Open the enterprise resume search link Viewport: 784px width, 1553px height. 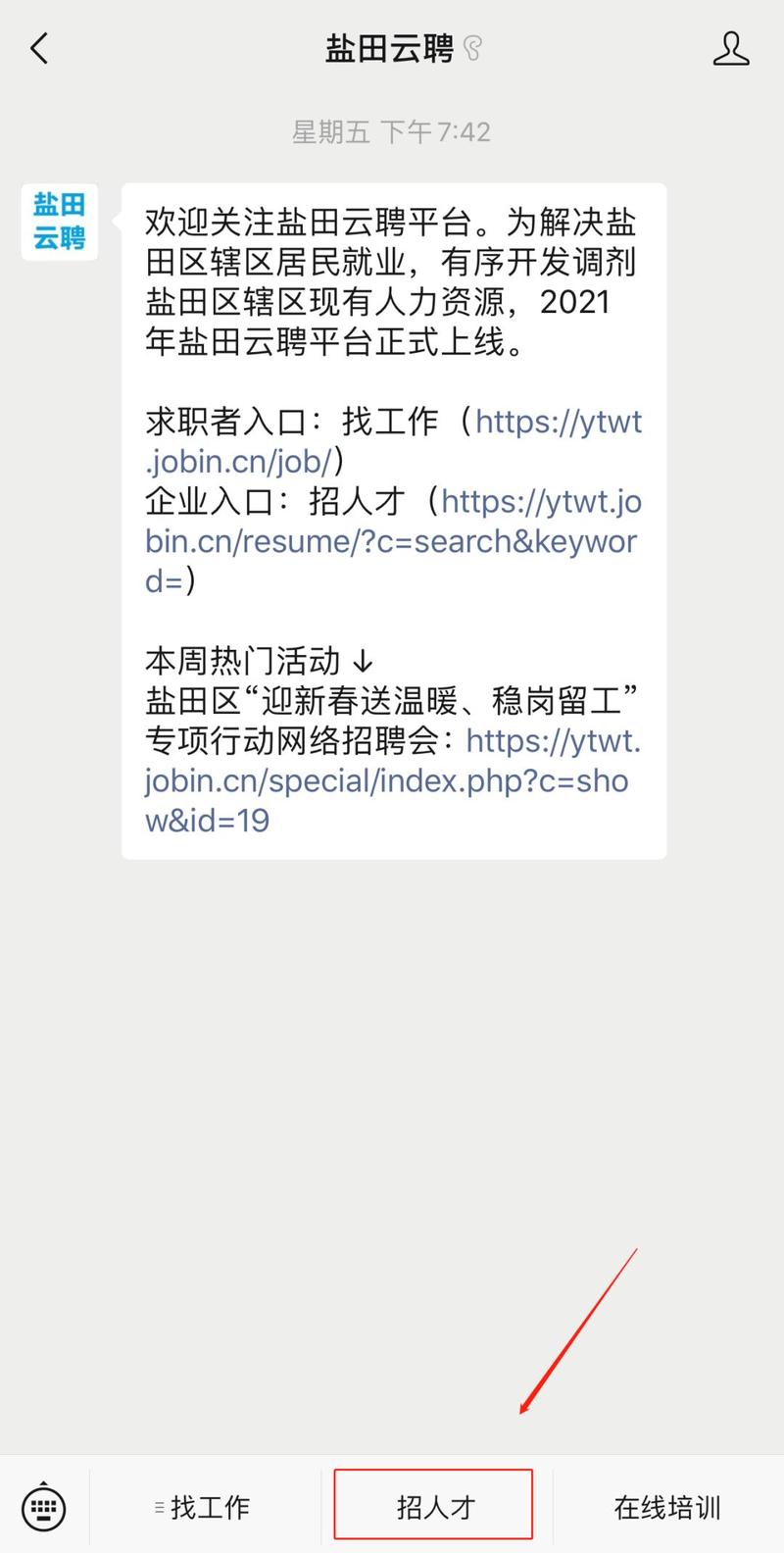pyautogui.click(x=392, y=541)
